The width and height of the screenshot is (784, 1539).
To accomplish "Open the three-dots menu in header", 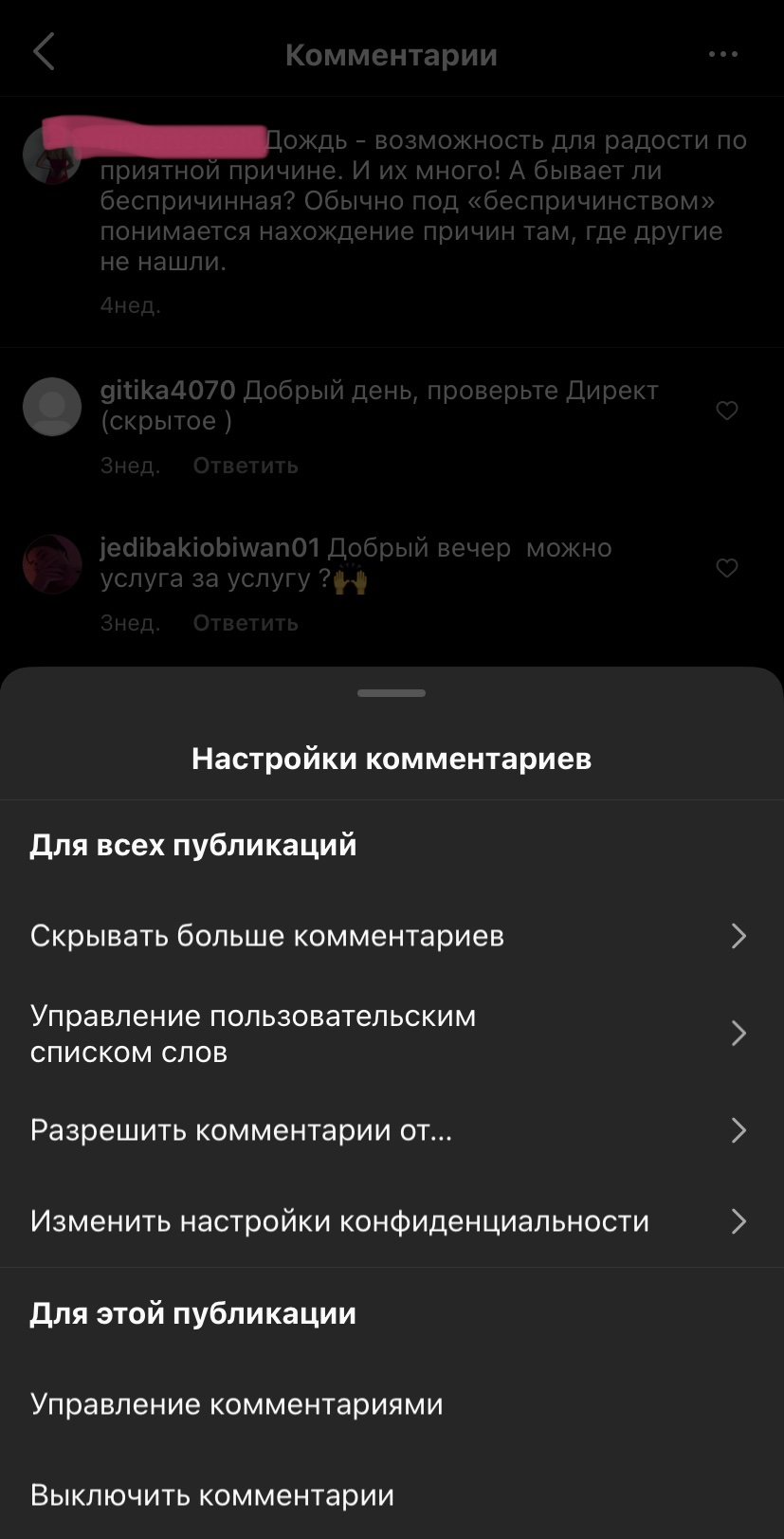I will [723, 54].
